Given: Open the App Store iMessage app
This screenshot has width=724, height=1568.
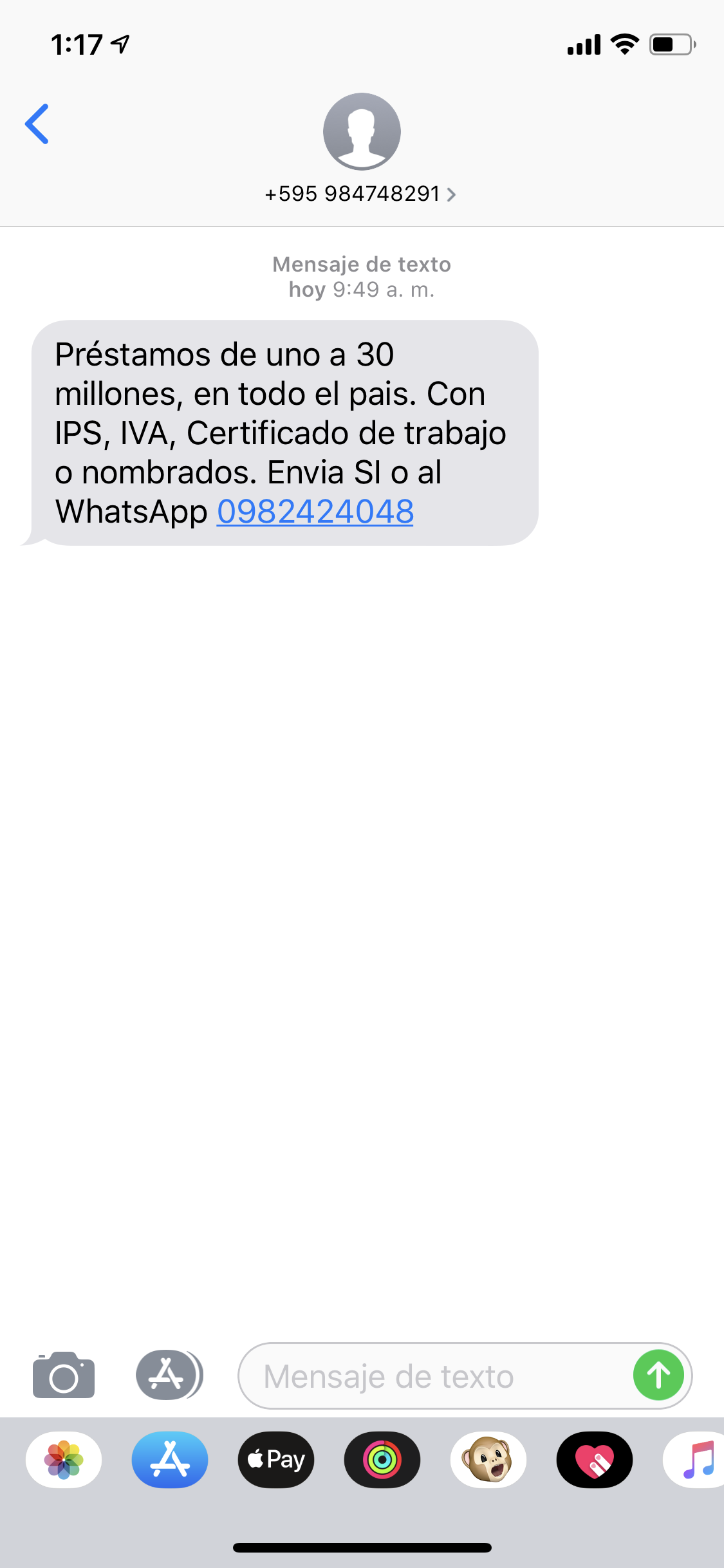Looking at the screenshot, I should (x=170, y=1460).
